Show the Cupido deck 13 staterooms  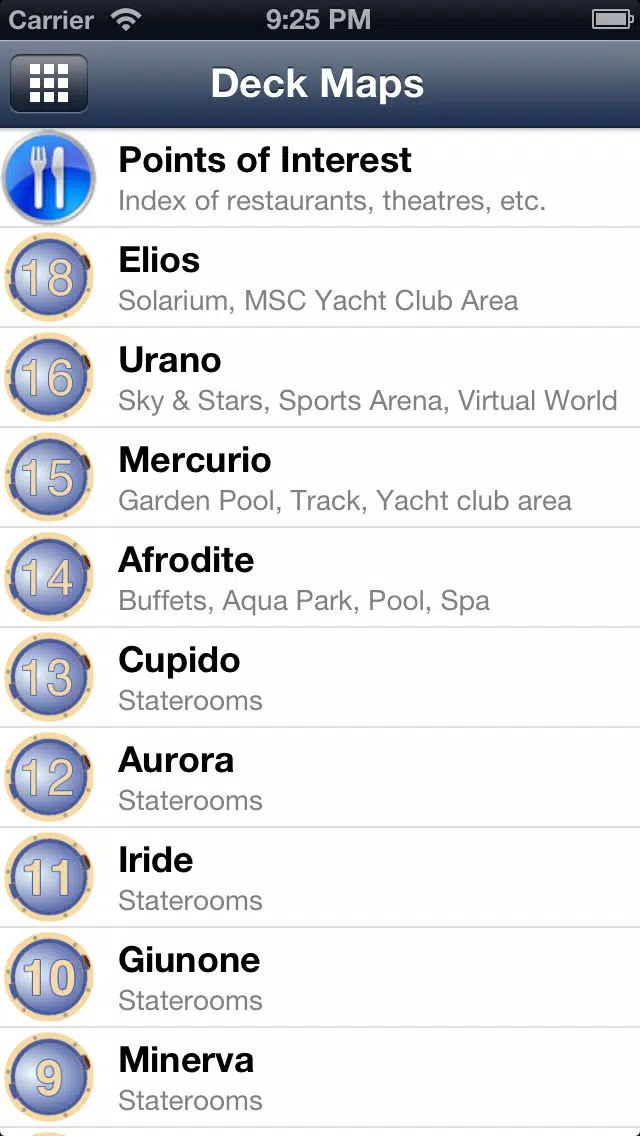320,677
